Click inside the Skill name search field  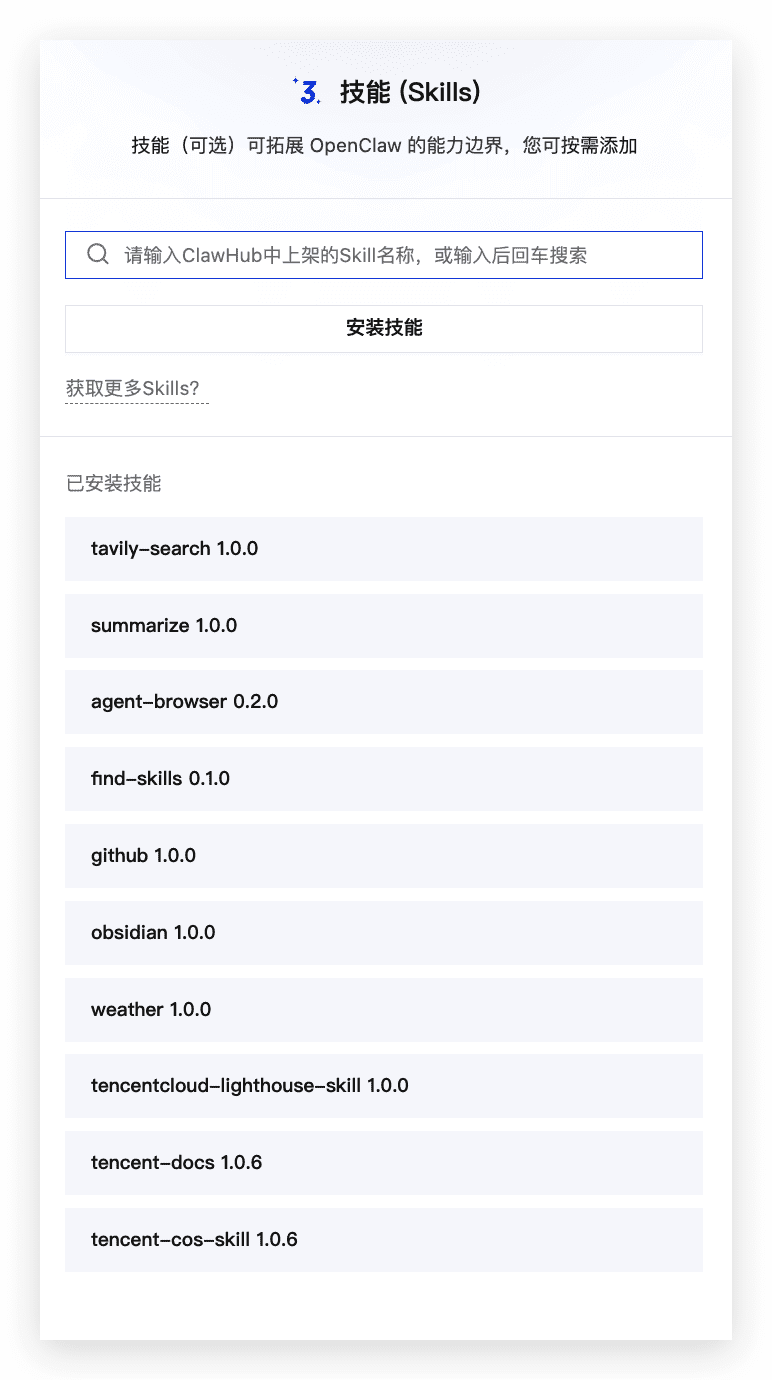pyautogui.click(x=383, y=254)
